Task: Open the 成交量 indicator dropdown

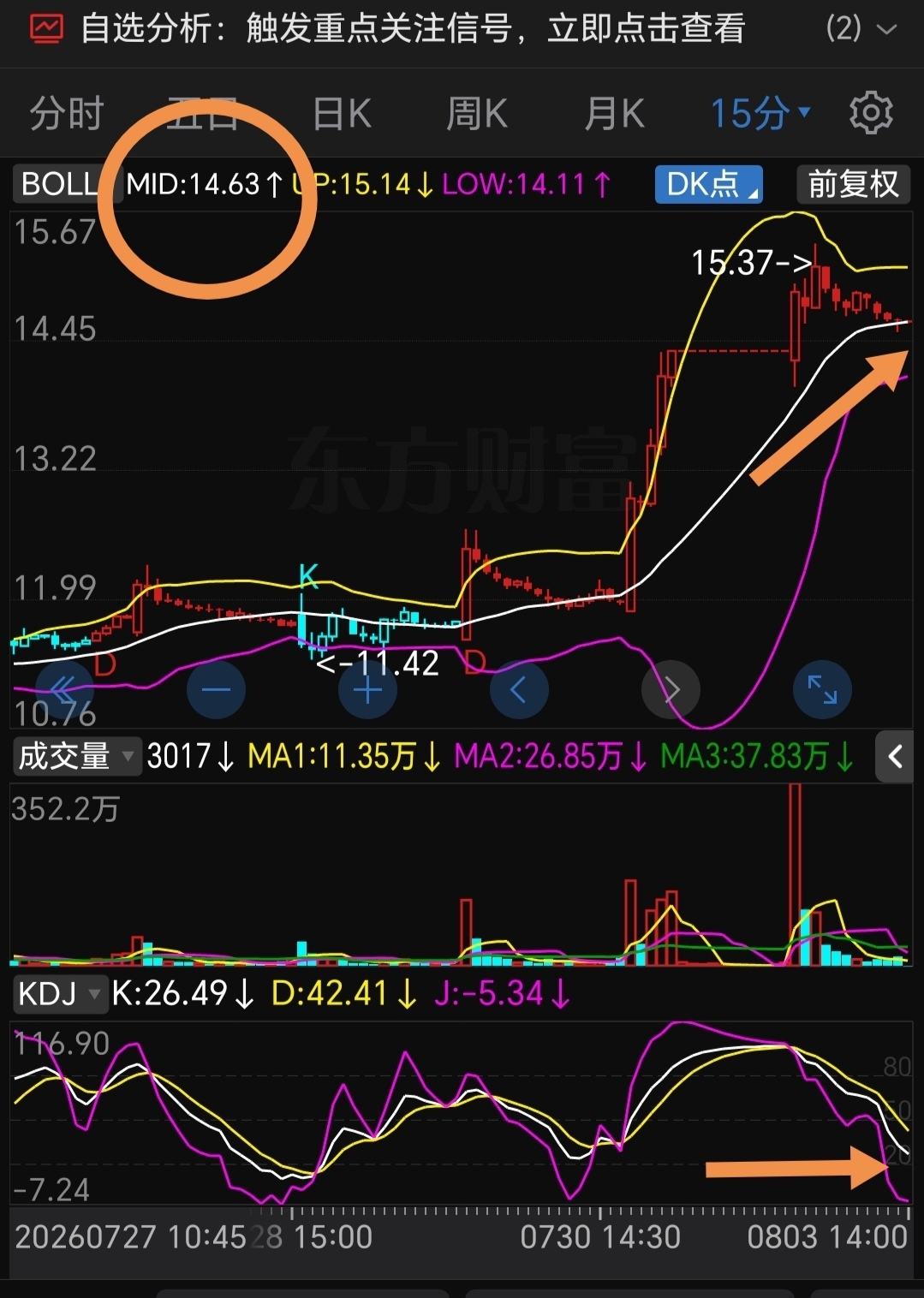Action: point(77,756)
